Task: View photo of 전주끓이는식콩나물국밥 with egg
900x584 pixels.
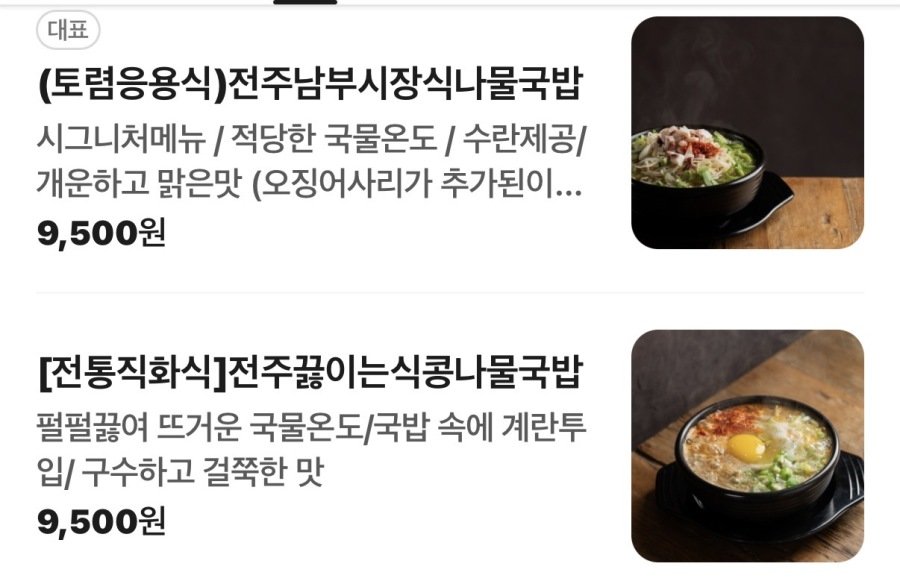Action: (x=747, y=446)
